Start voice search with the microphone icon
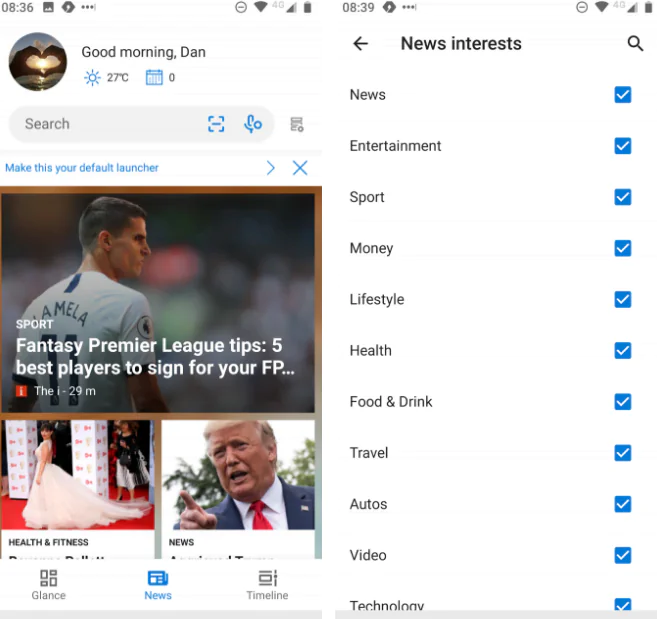This screenshot has height=619, width=657. click(253, 124)
